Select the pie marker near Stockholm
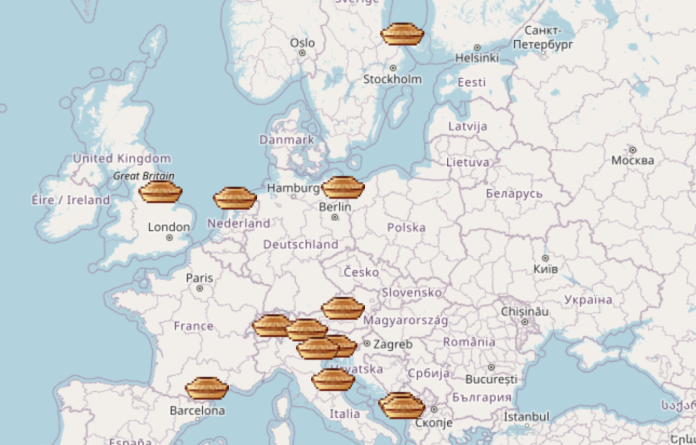This screenshot has height=445, width=696. (x=403, y=35)
